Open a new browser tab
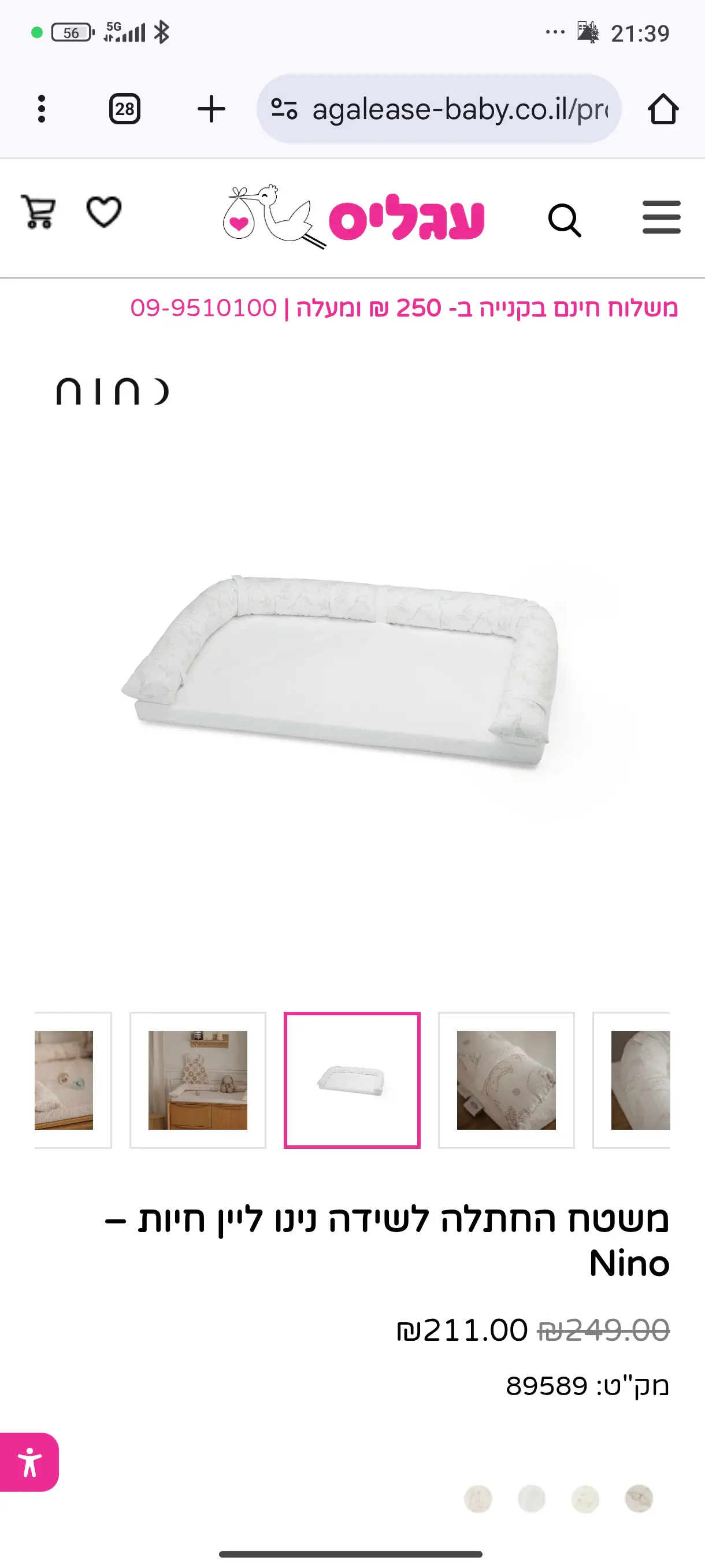705x1568 pixels. click(x=211, y=109)
